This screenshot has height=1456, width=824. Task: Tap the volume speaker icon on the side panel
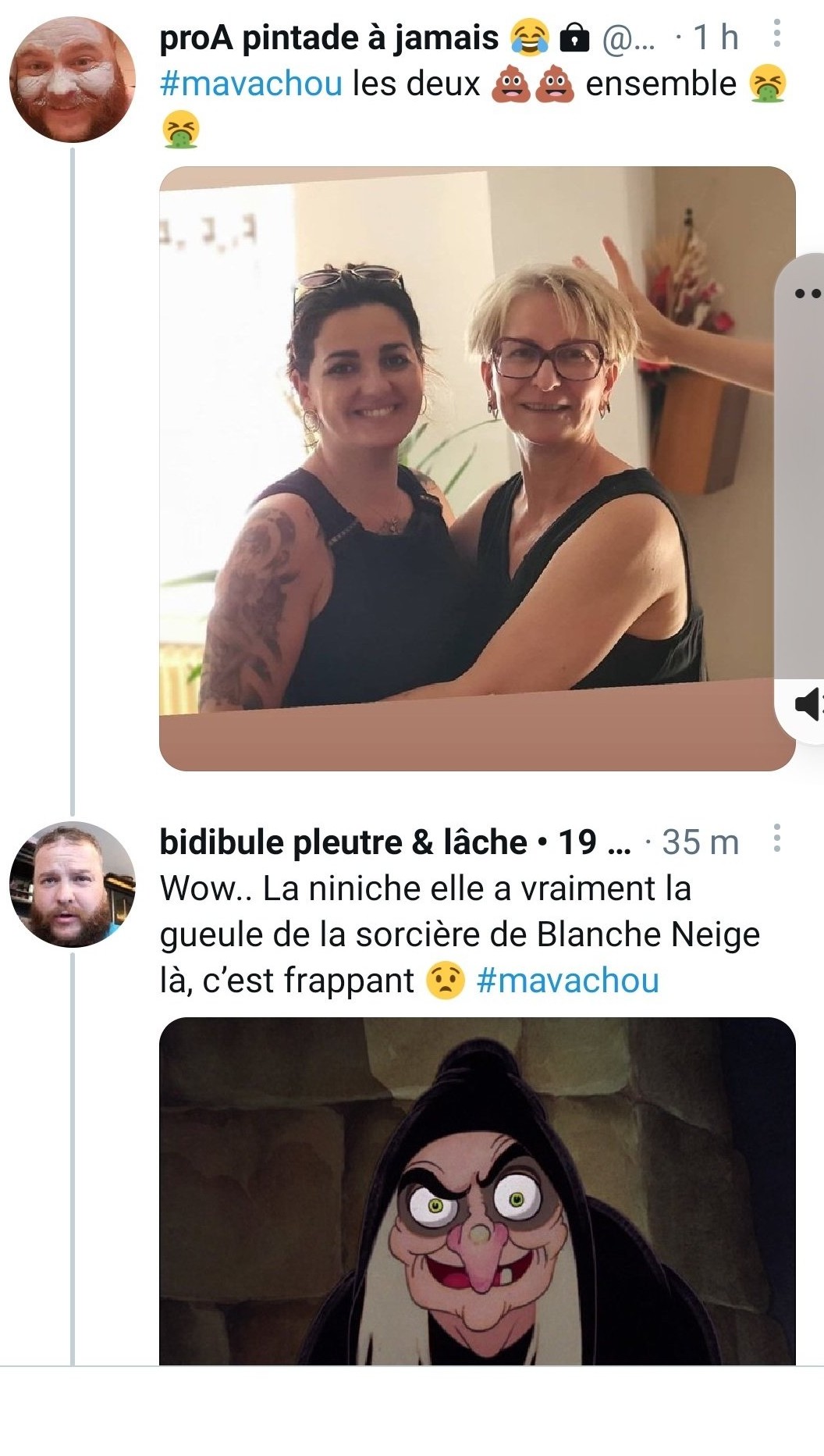(x=808, y=703)
